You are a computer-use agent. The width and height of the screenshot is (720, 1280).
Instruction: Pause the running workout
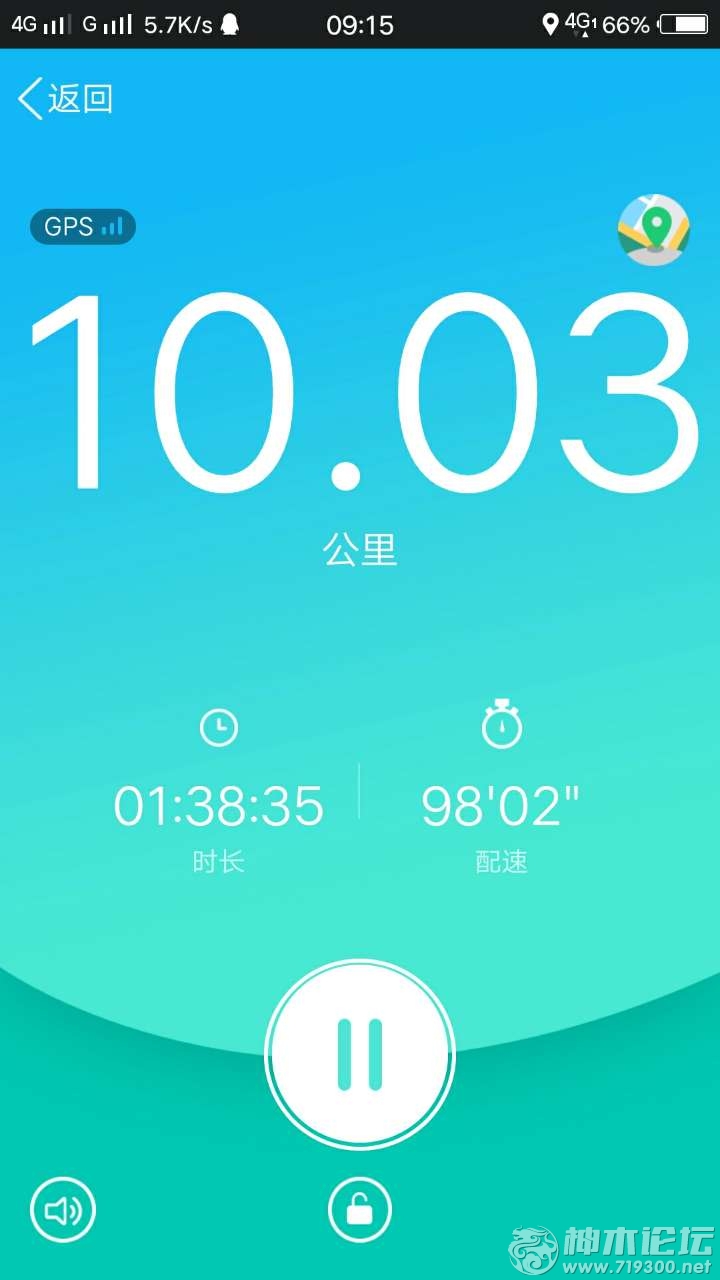point(360,1054)
